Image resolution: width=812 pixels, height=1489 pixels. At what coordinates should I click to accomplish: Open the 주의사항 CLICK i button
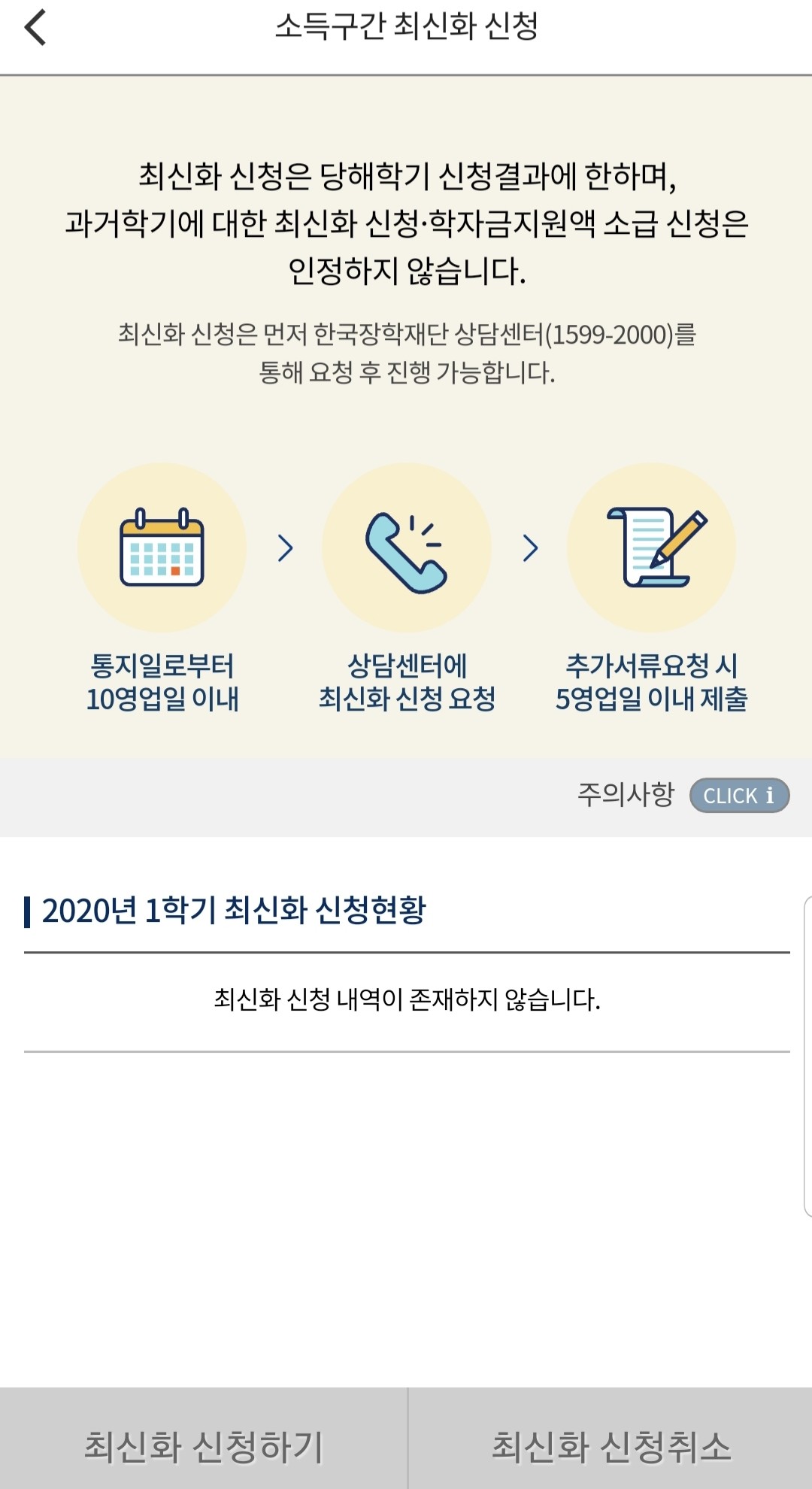[x=739, y=796]
